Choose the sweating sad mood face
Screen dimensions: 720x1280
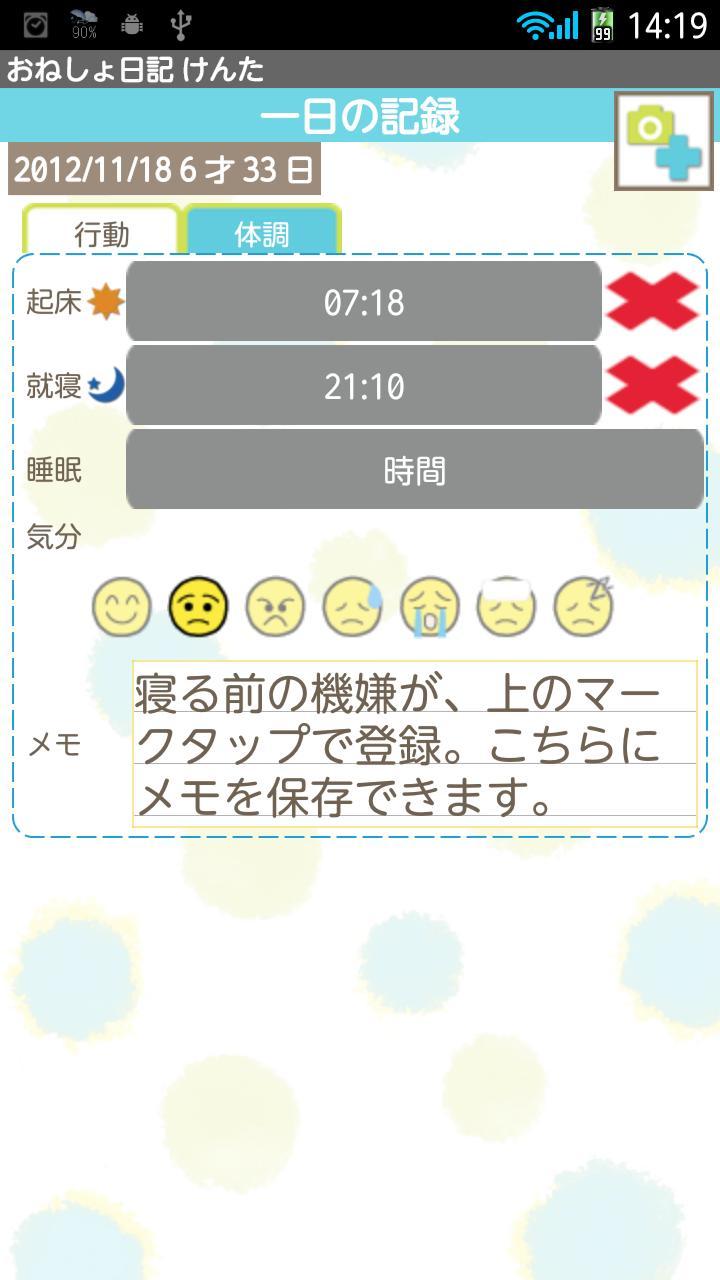pos(352,606)
